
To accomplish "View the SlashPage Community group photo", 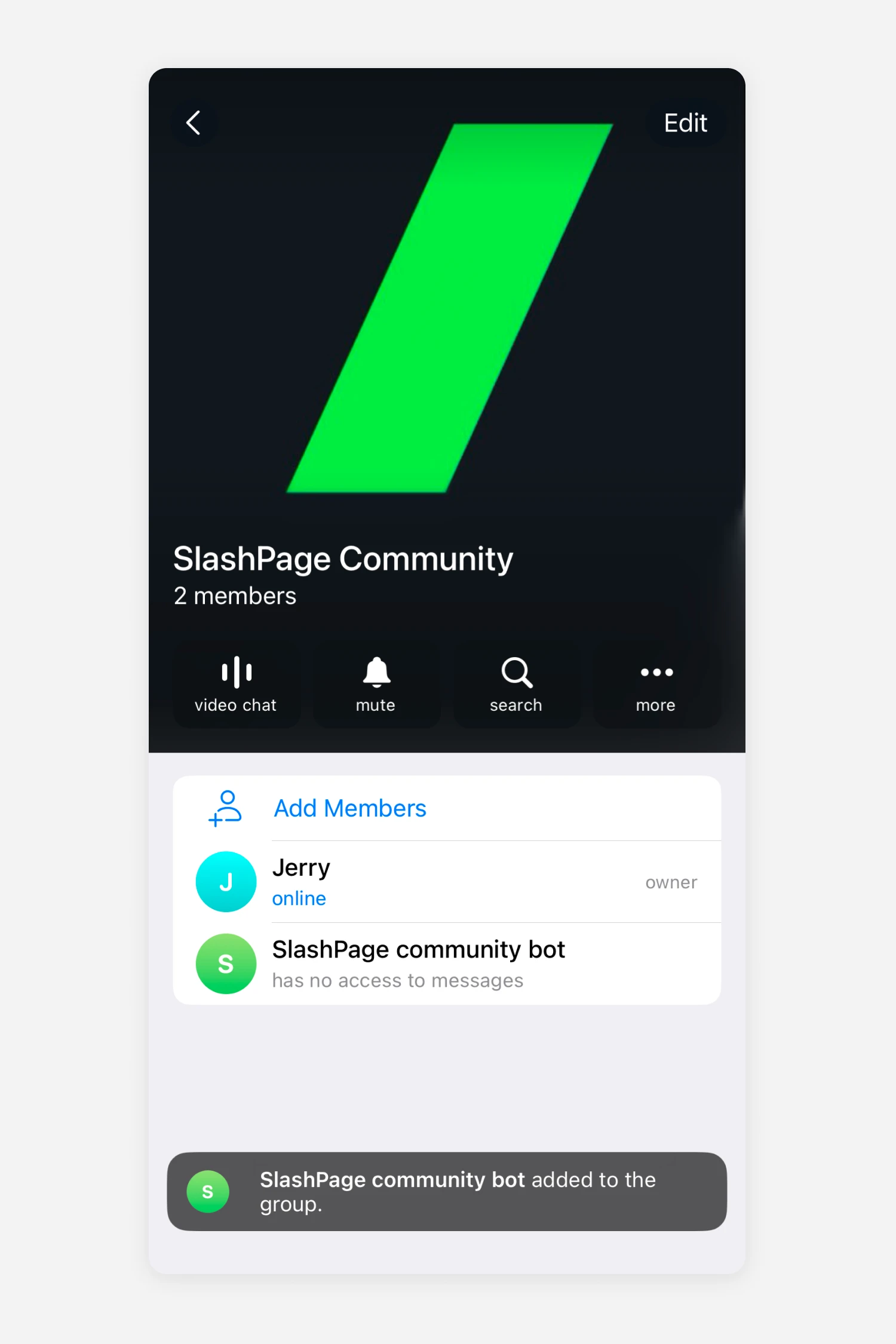I will (448, 308).
